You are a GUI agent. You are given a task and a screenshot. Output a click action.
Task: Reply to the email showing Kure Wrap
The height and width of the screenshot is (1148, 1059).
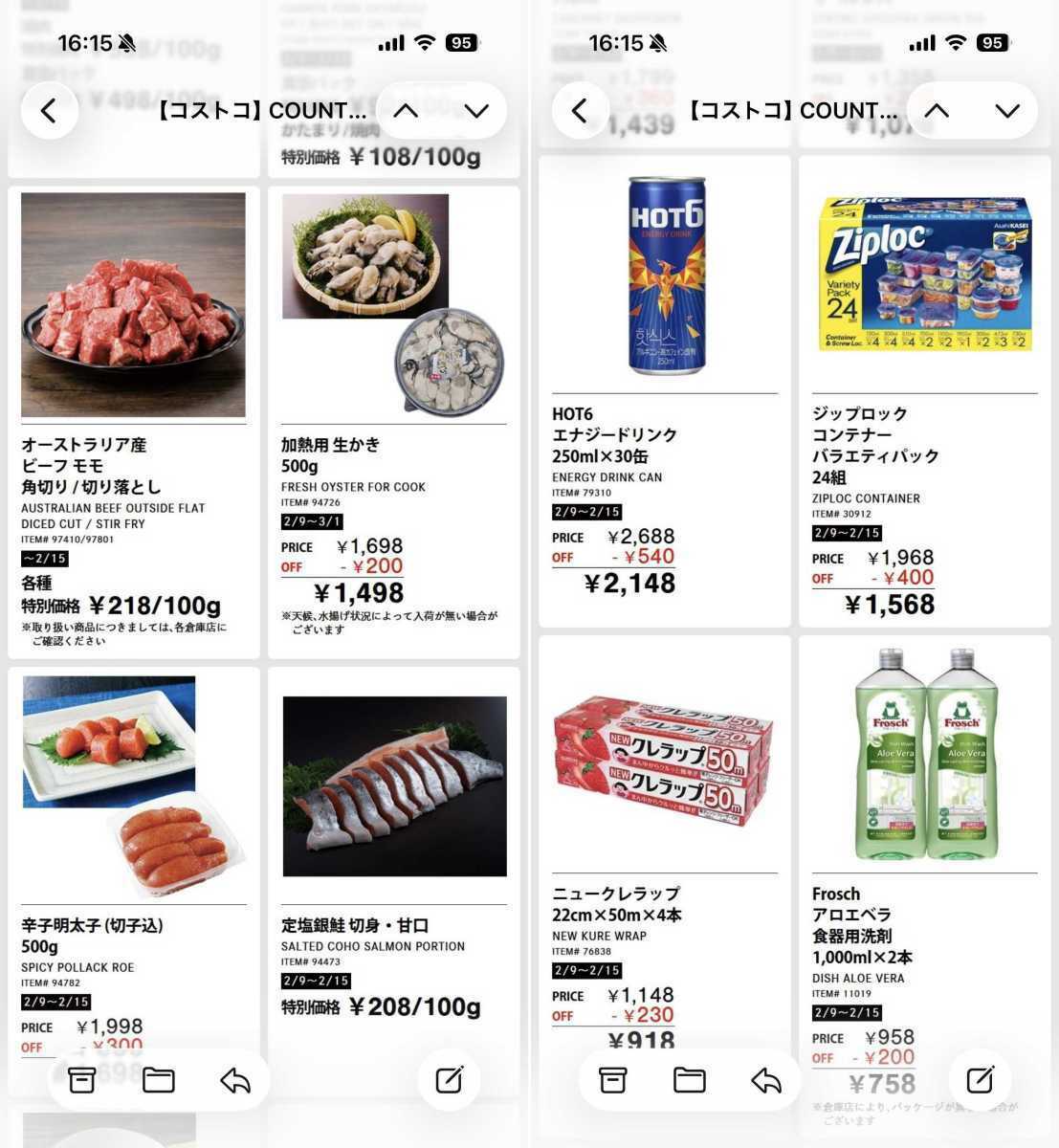(x=765, y=1080)
